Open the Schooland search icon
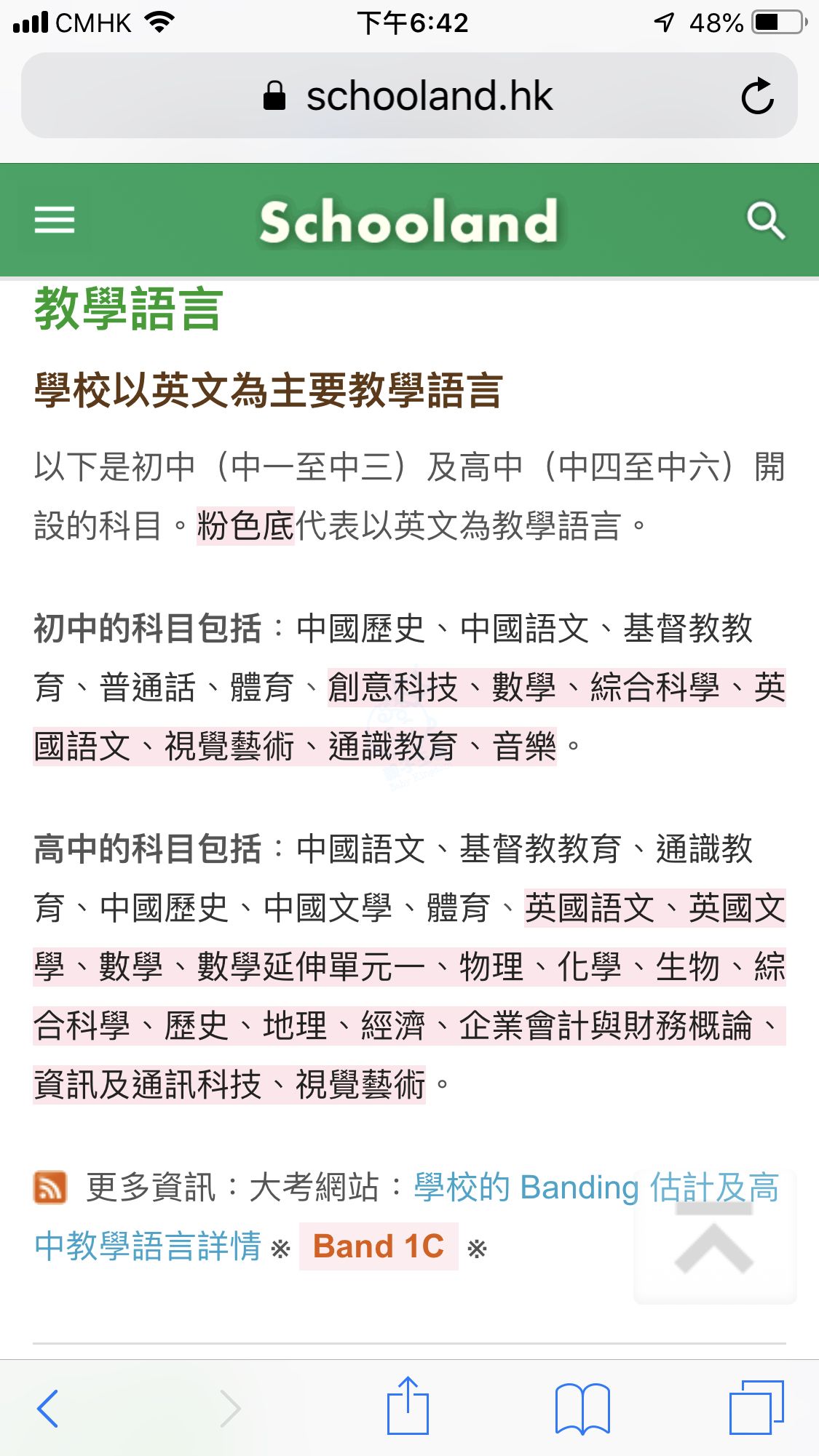The image size is (819, 1456). point(765,220)
